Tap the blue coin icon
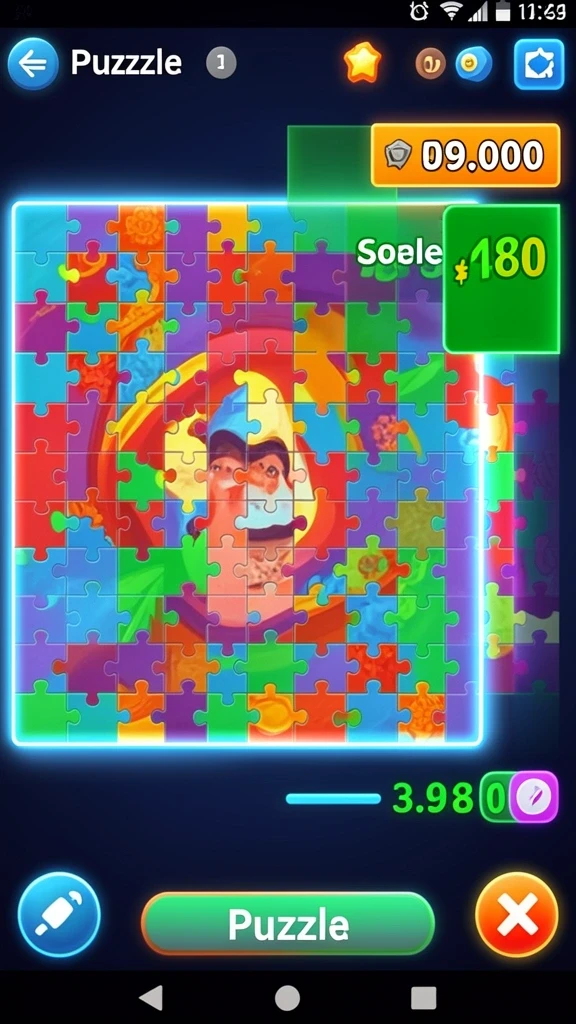This screenshot has width=576, height=1024. [x=473, y=63]
